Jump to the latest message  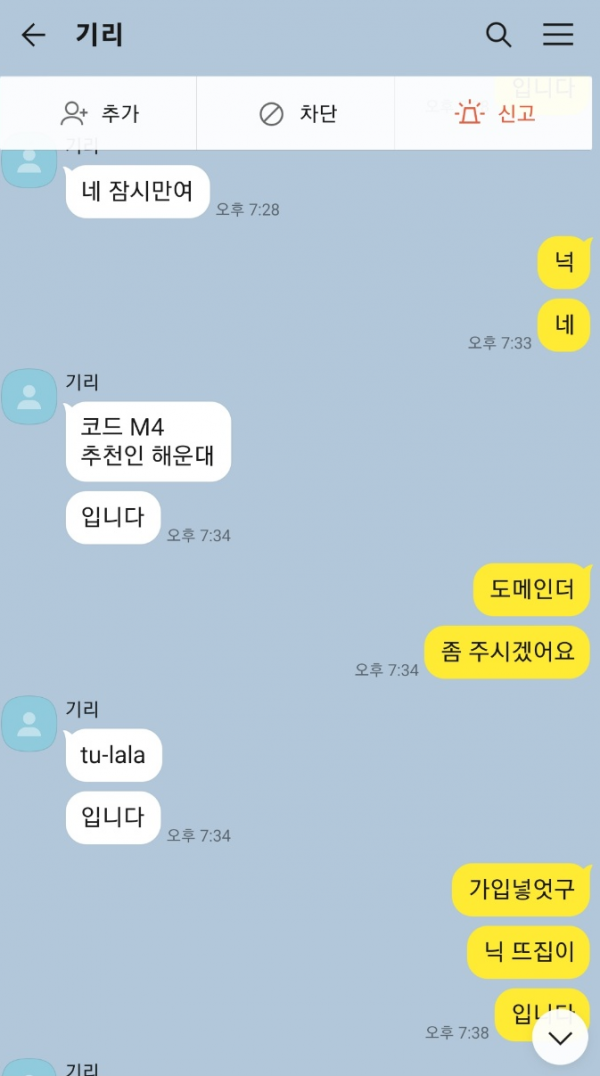pyautogui.click(x=560, y=1037)
